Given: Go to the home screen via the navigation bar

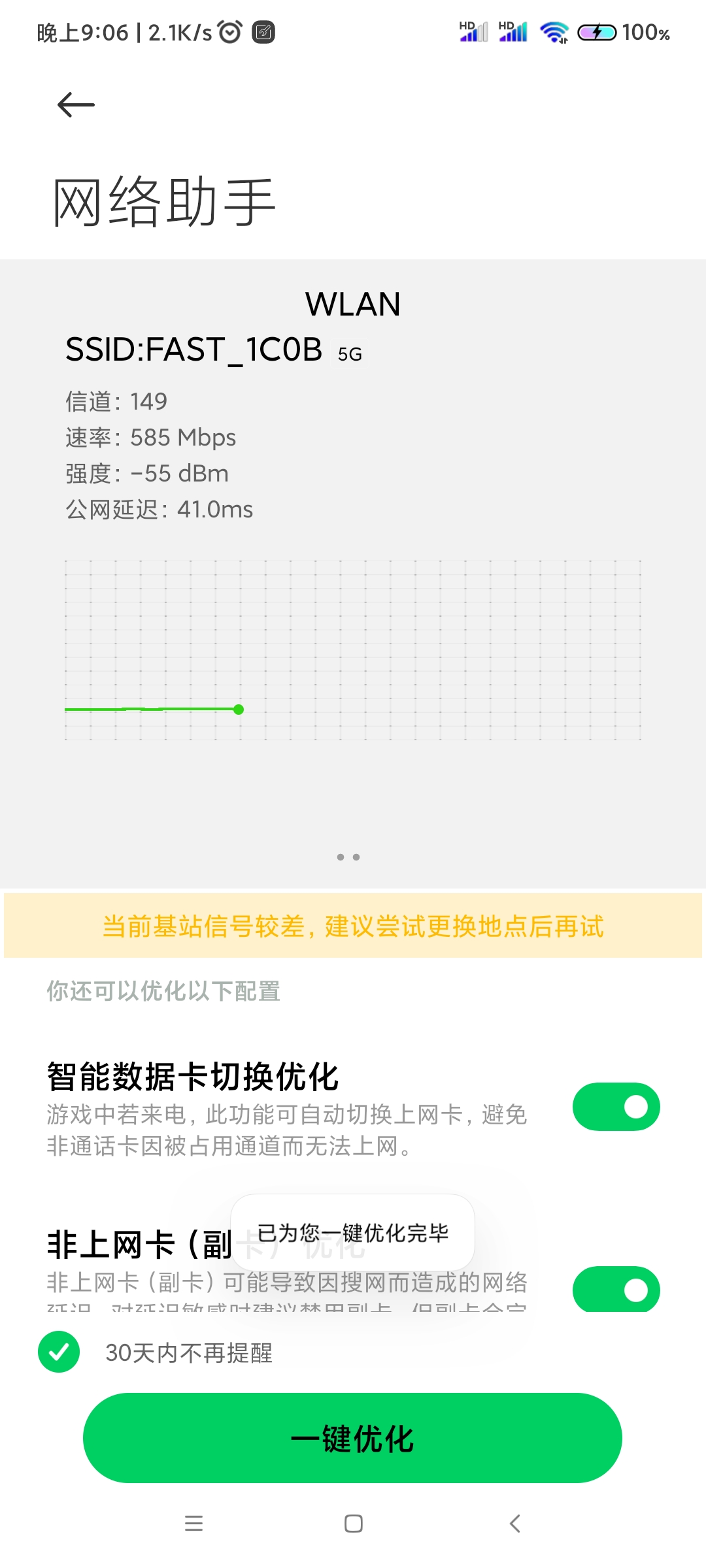Looking at the screenshot, I should pos(353,1524).
